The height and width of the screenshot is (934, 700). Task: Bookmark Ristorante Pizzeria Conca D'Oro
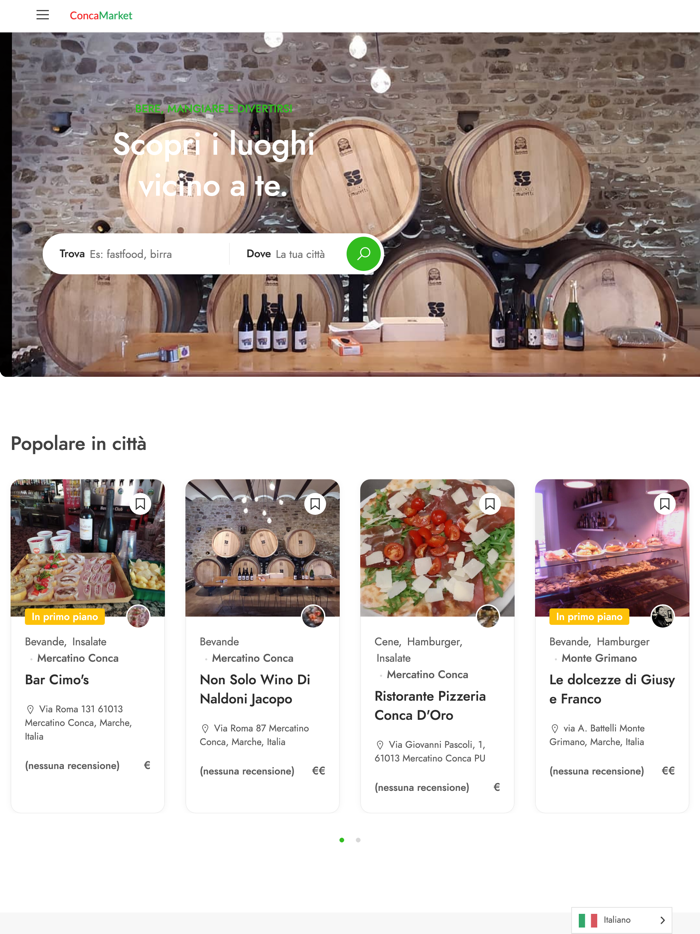coord(490,504)
